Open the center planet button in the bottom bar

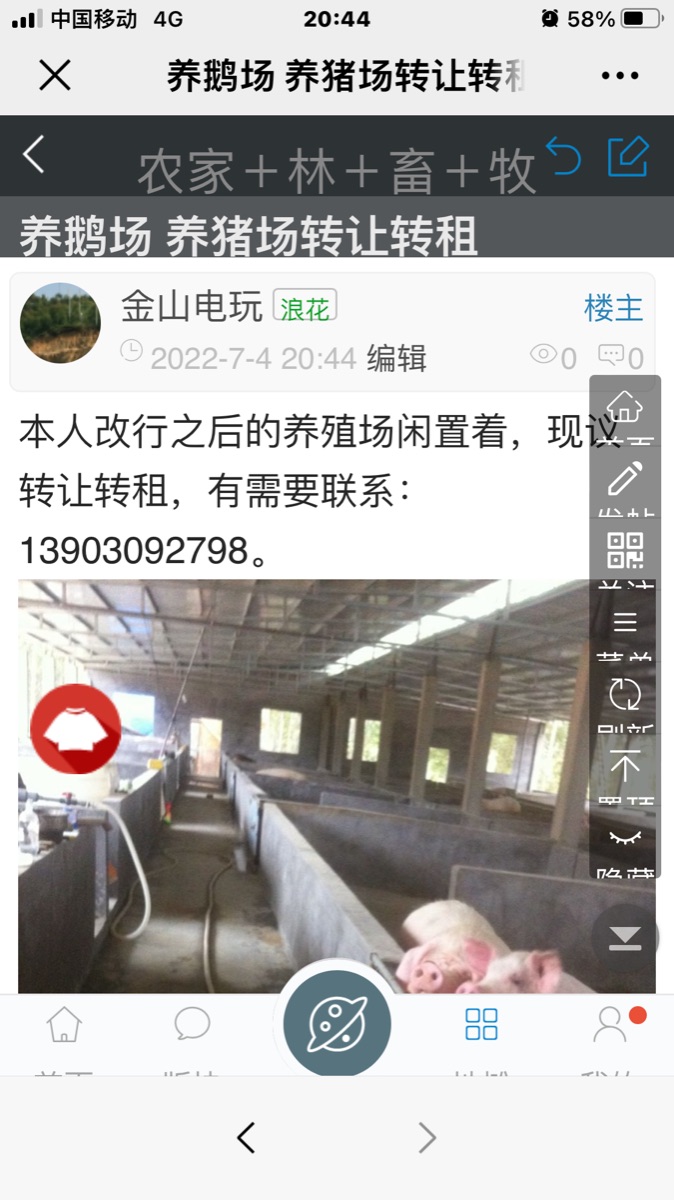(337, 1024)
